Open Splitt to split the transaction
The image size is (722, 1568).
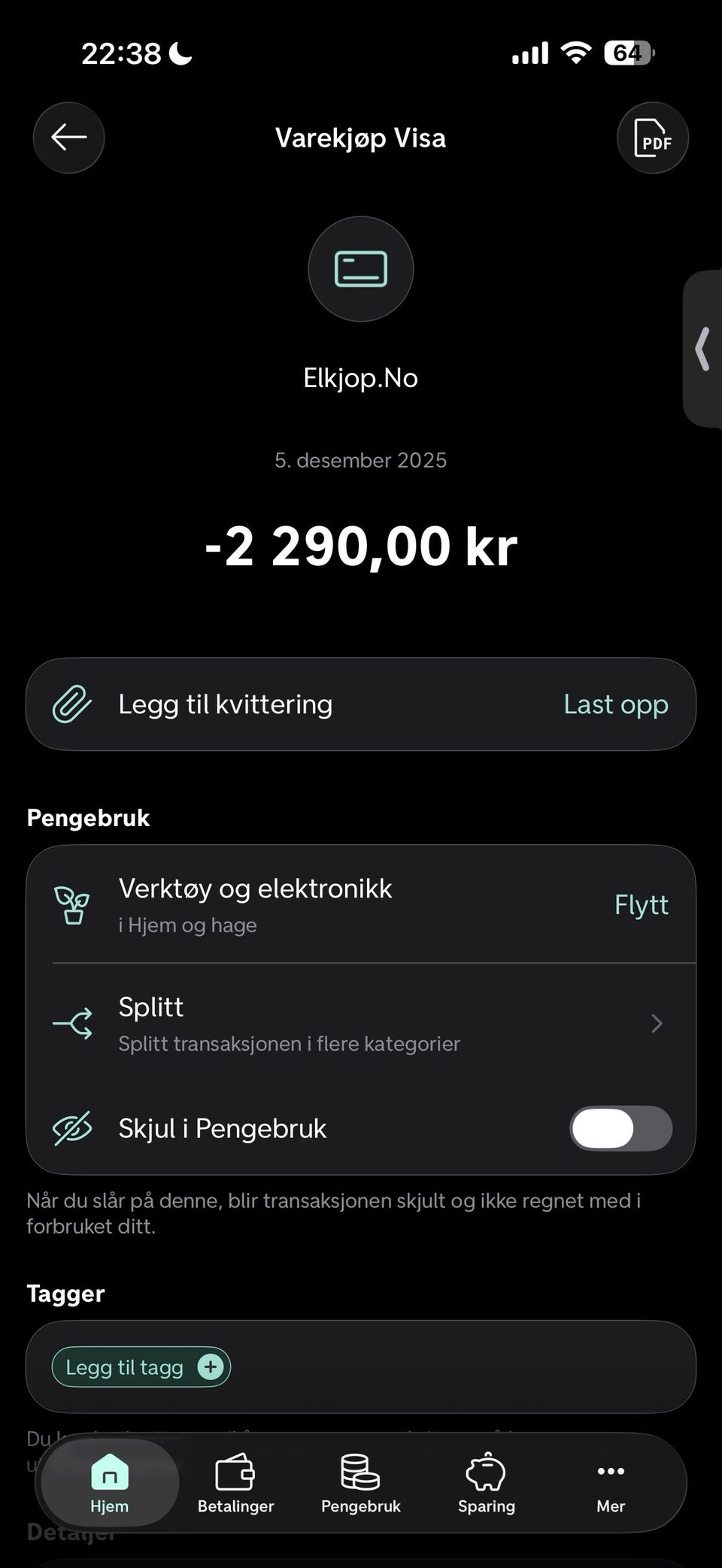361,1023
